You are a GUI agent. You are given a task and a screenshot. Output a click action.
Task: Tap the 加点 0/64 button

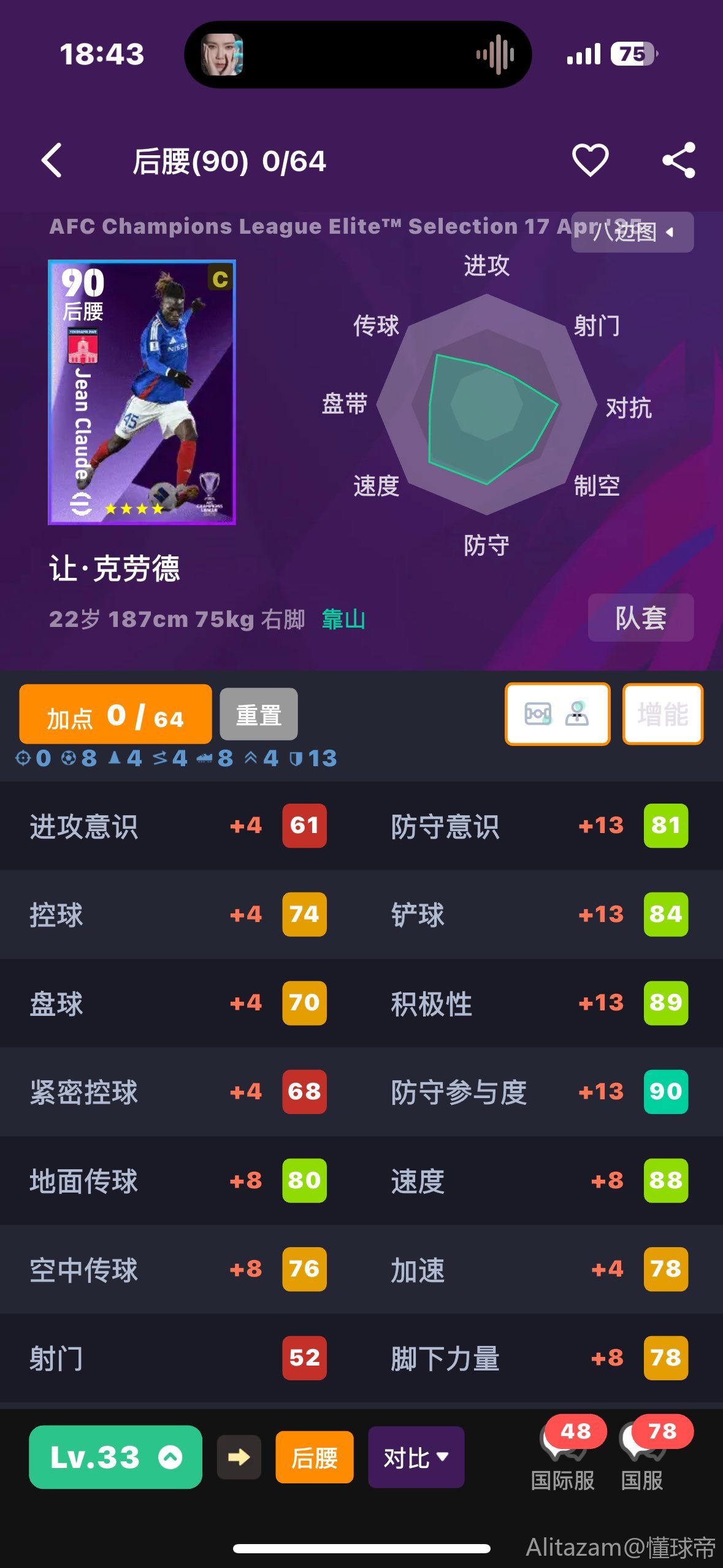pos(115,715)
